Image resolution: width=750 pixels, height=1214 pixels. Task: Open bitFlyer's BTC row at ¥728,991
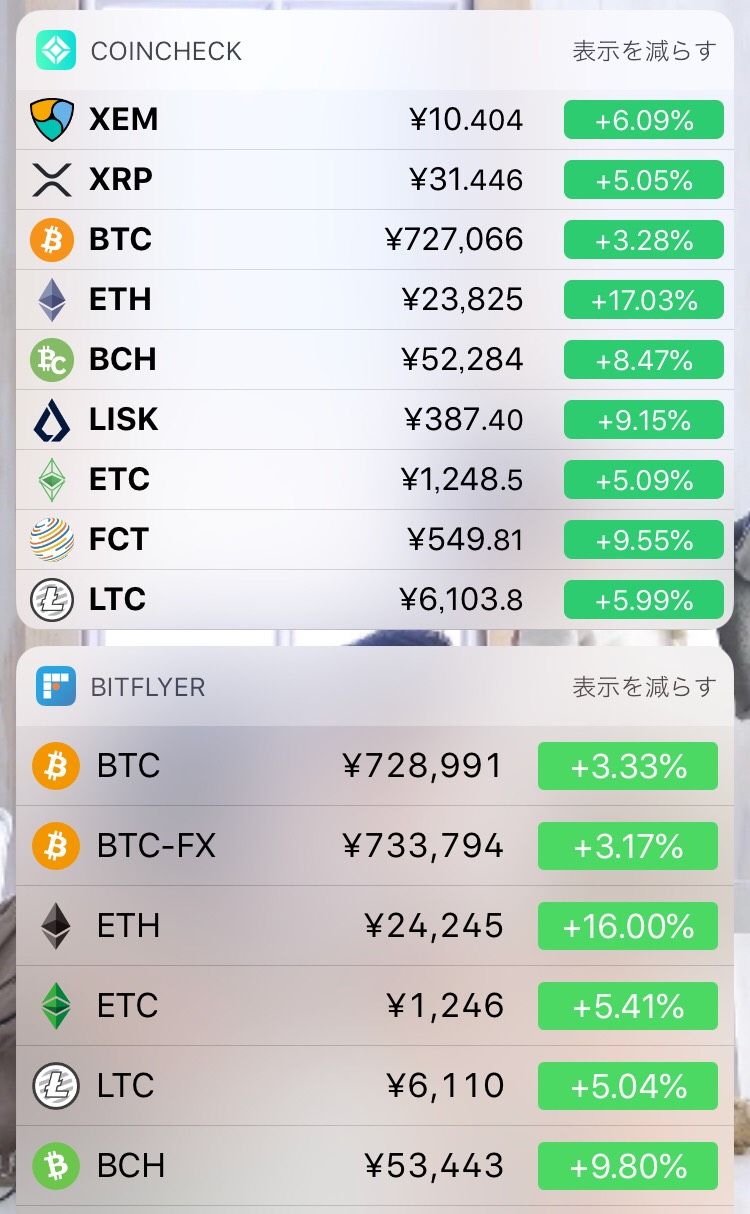coord(375,766)
